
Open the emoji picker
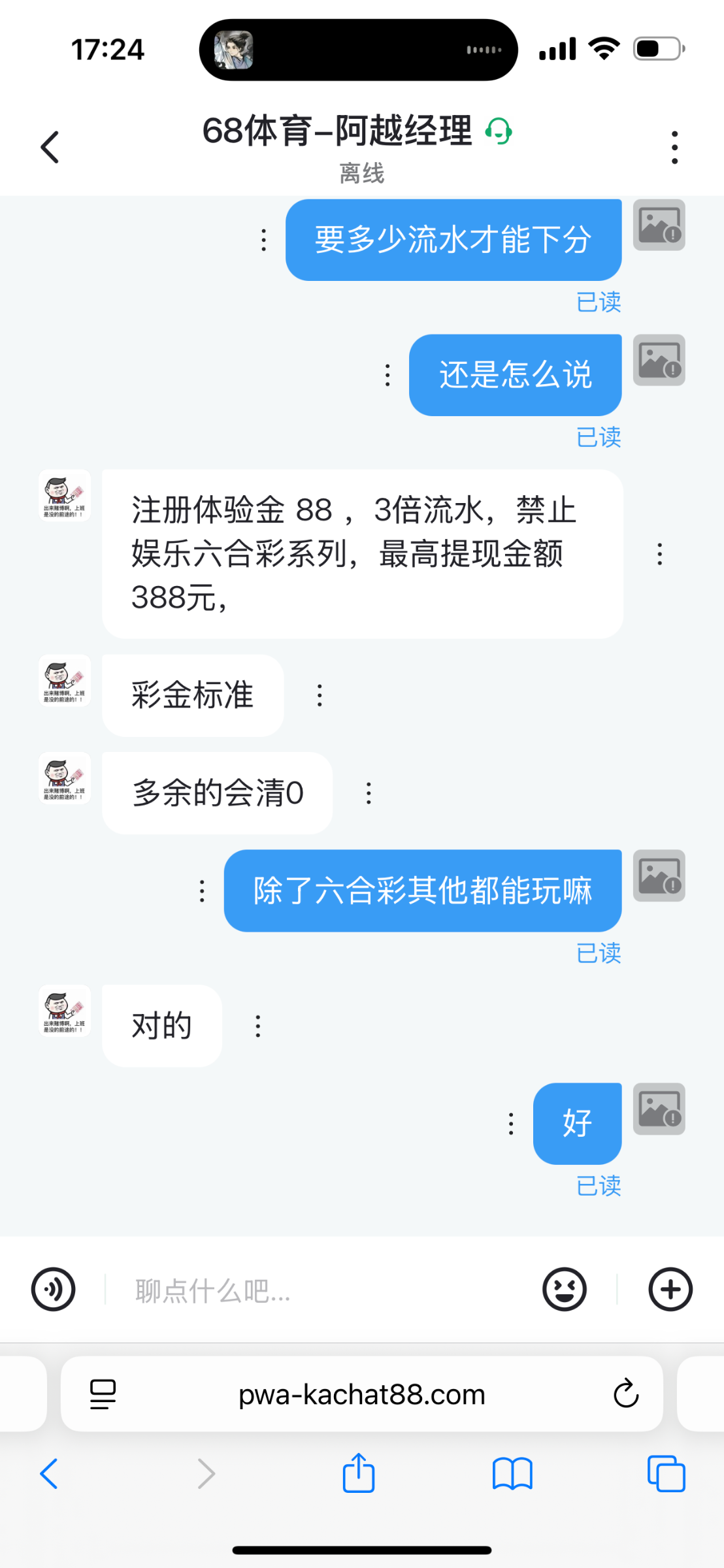click(564, 1290)
